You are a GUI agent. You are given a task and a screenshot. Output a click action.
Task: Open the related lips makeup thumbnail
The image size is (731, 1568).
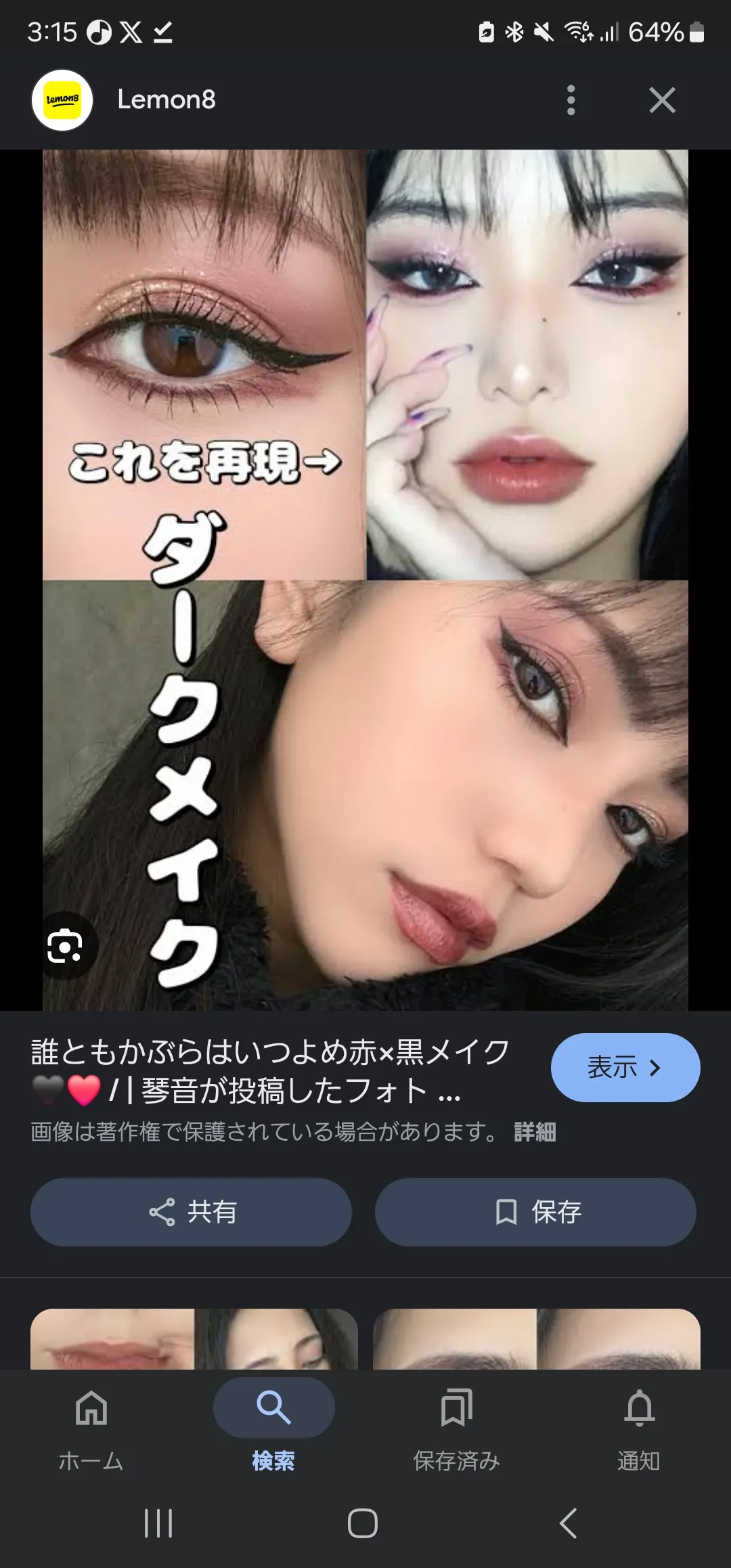pos(194,1339)
